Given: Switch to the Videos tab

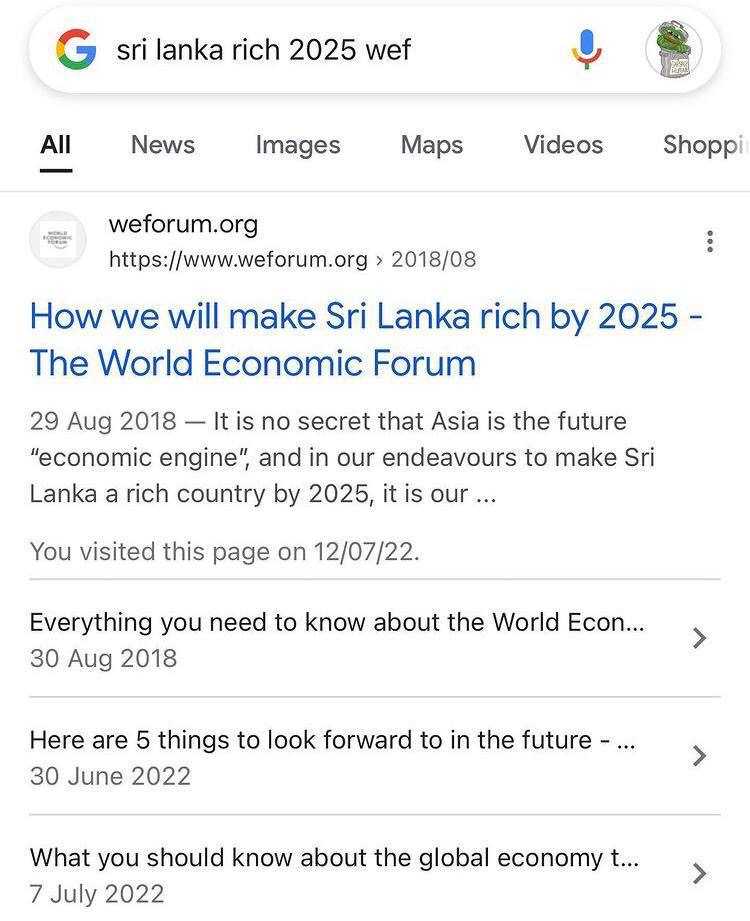Looking at the screenshot, I should (x=563, y=145).
